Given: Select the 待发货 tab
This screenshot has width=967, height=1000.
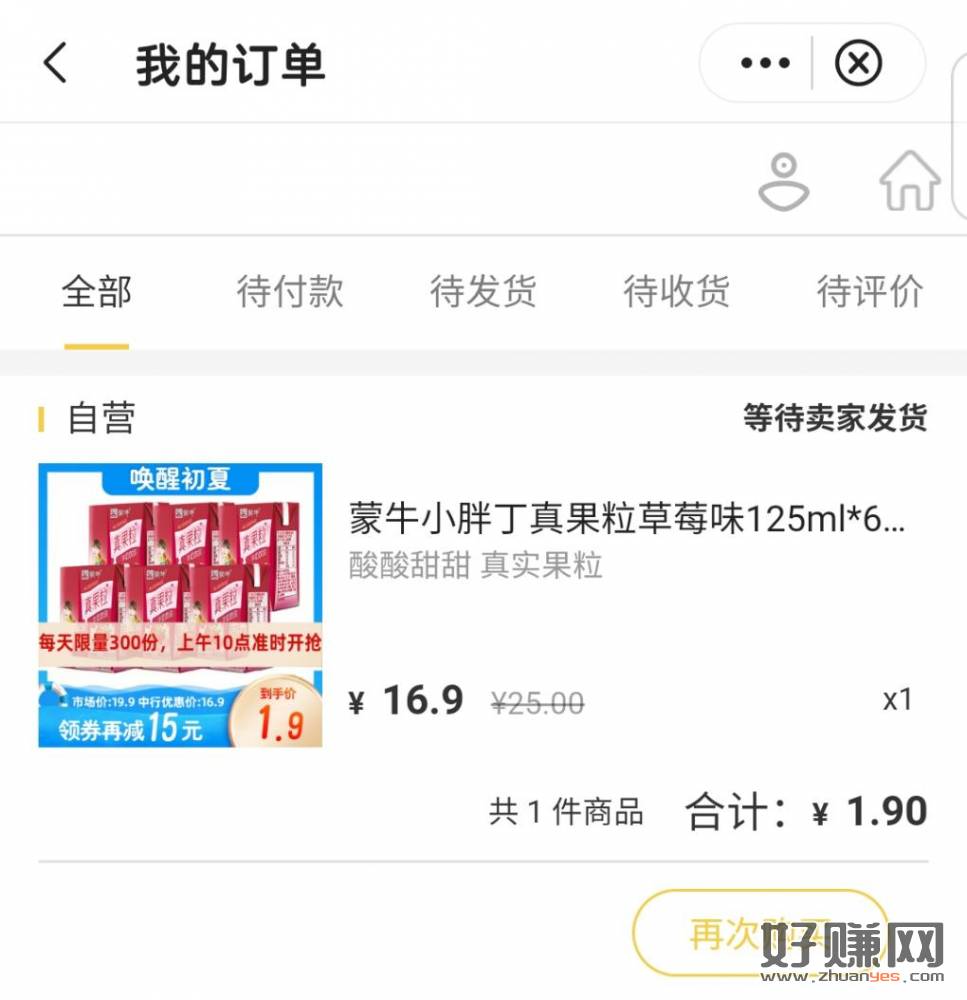Looking at the screenshot, I should pyautogui.click(x=483, y=292).
